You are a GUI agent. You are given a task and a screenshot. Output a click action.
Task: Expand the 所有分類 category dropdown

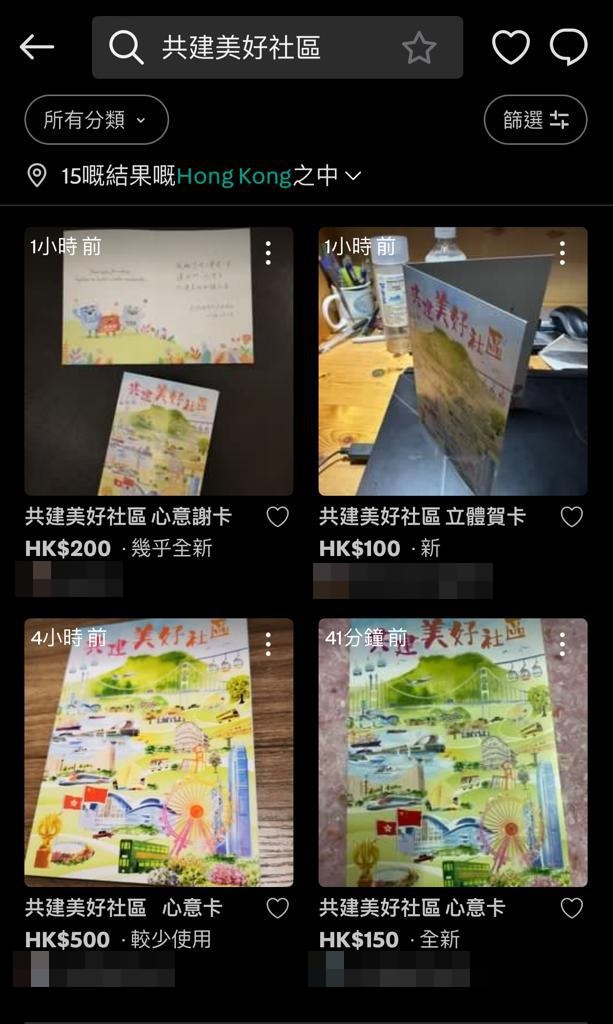[x=96, y=120]
